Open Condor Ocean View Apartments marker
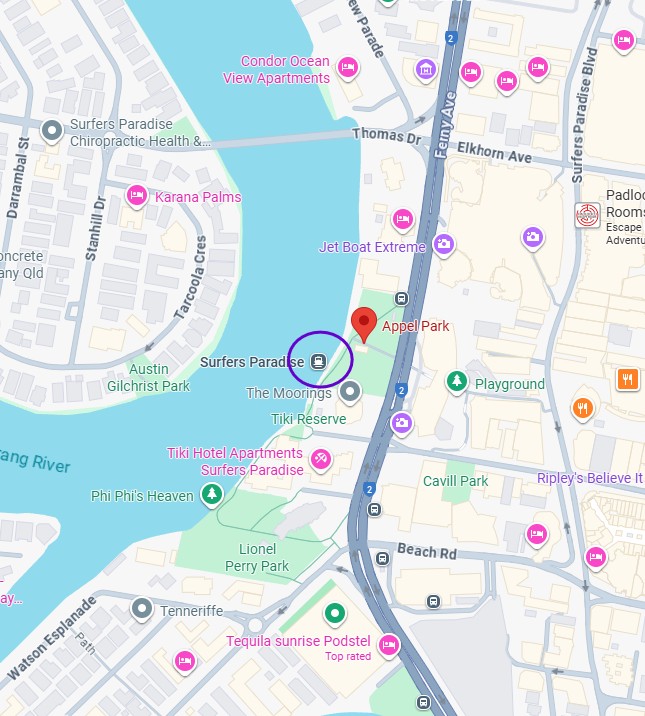The image size is (645, 716). pos(347,68)
